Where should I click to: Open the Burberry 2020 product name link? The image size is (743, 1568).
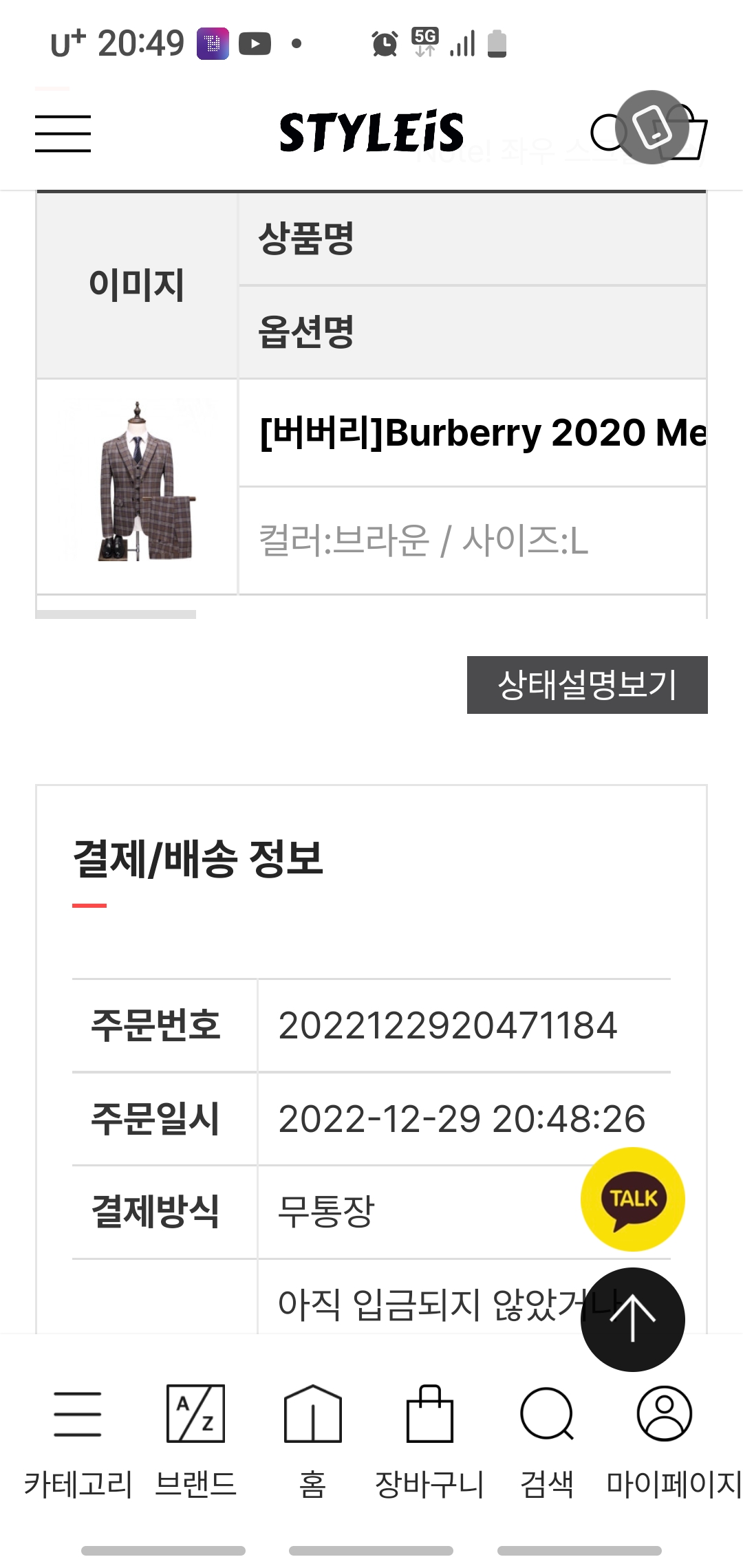482,433
